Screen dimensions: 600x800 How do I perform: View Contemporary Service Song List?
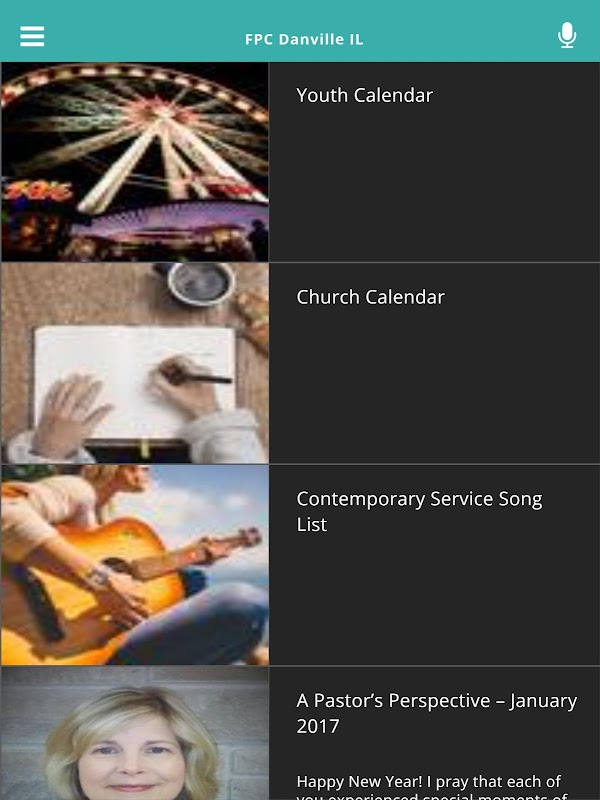[x=300, y=565]
